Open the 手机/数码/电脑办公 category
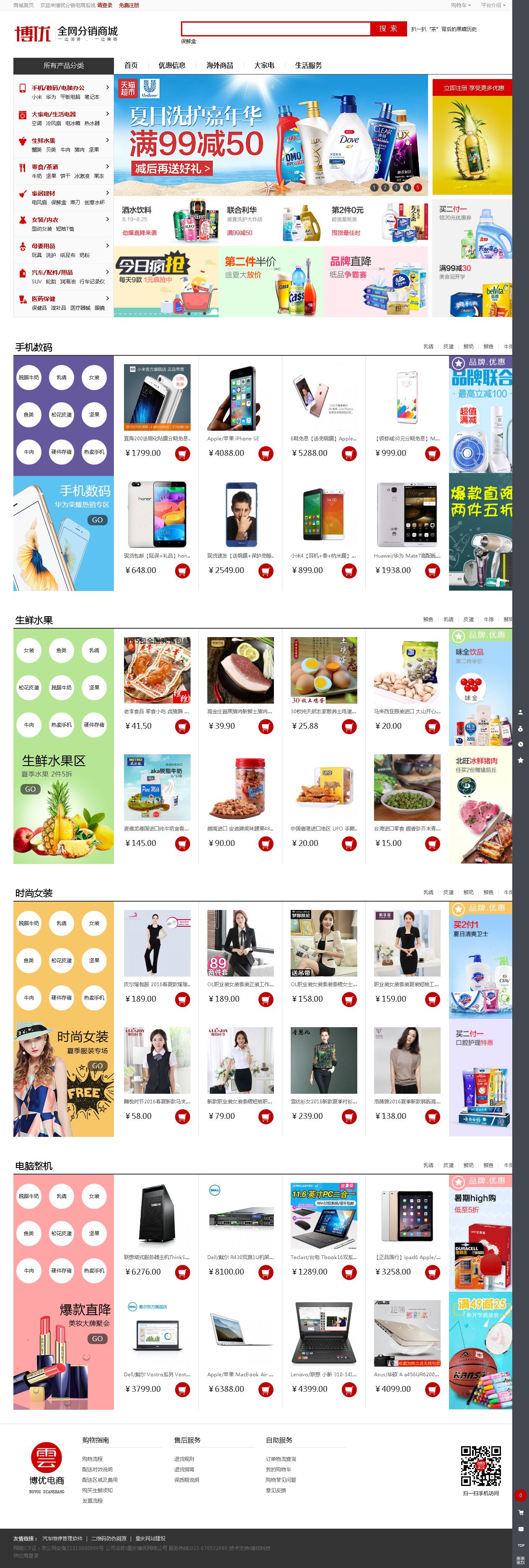 coord(59,87)
